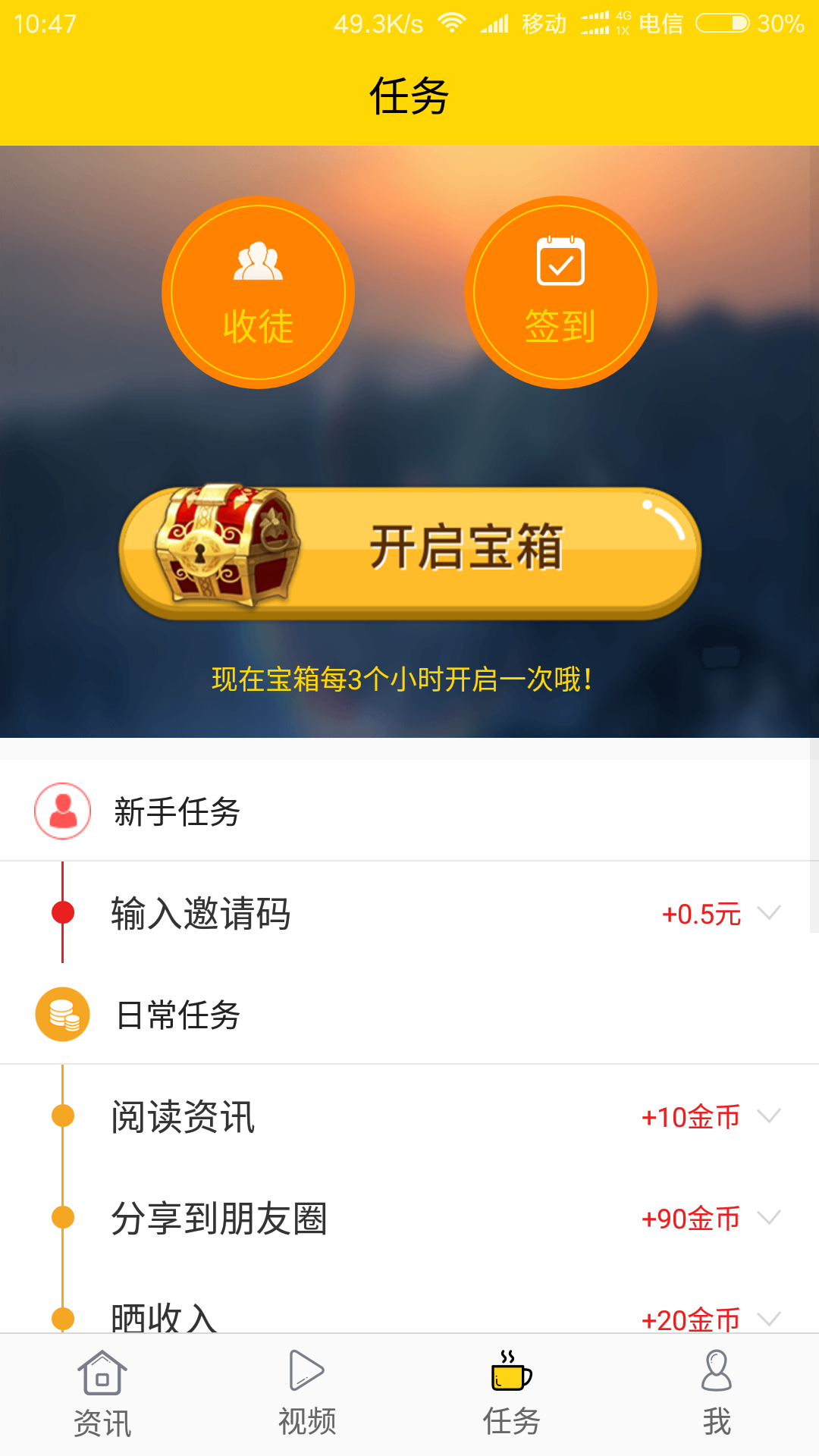Screen dimensions: 819x1456
Task: Tap the 收徒 recruit button
Action: click(258, 293)
